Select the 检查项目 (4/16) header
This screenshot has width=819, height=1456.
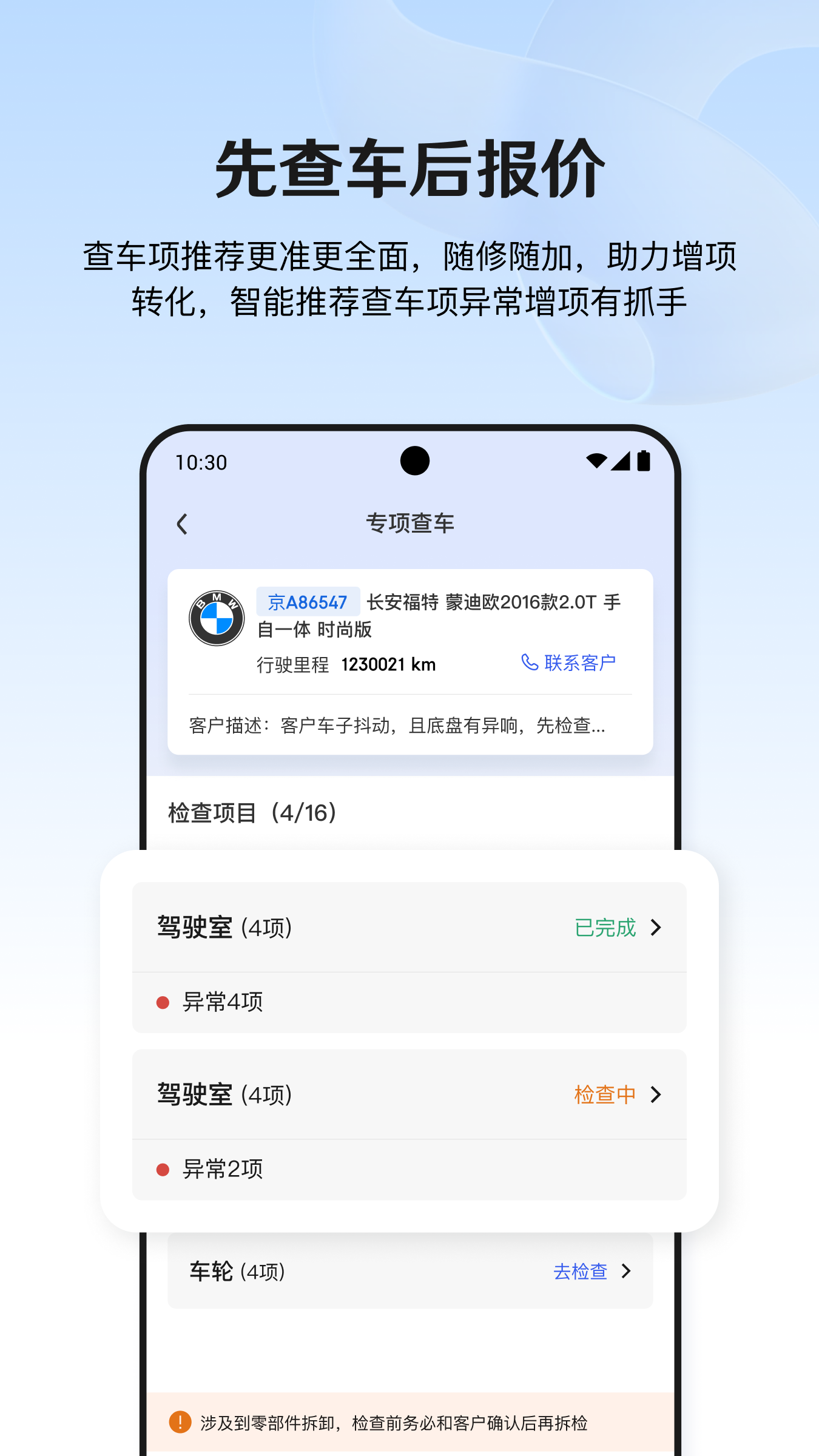point(251,813)
